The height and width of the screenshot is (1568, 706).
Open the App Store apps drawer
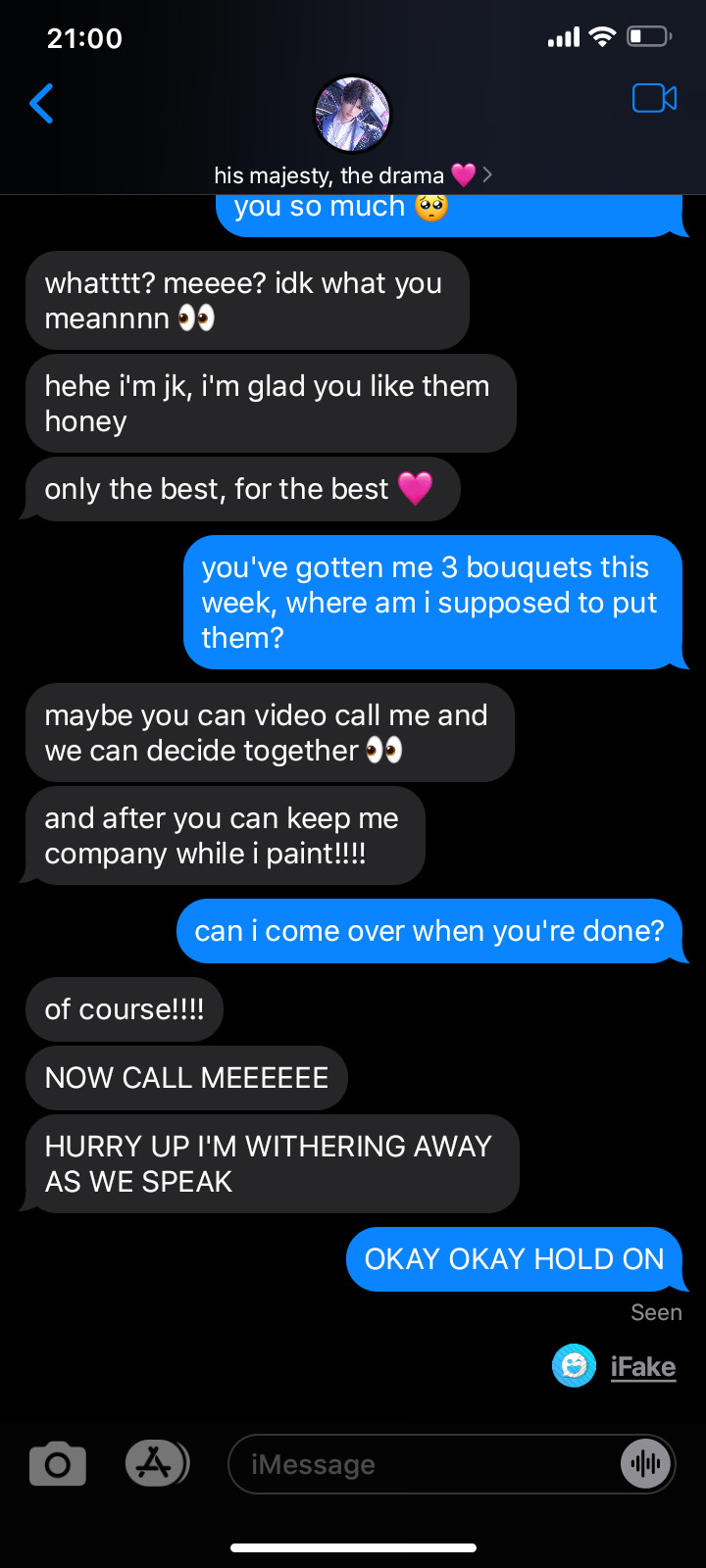(x=156, y=1464)
